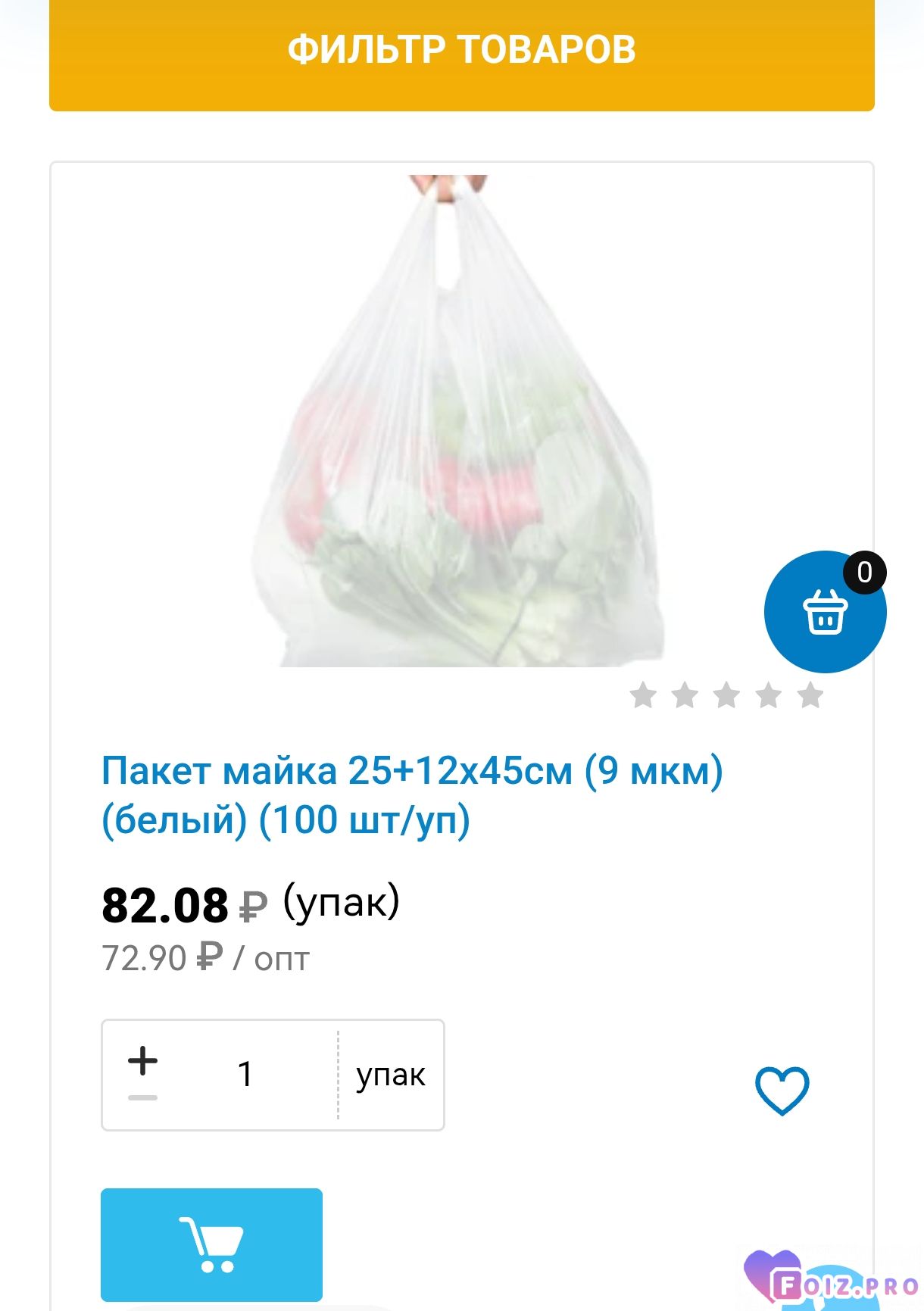This screenshot has width=924, height=1311.
Task: Open the ФИЛЬТР ТОВАРОВ filter button
Action: pos(461,50)
